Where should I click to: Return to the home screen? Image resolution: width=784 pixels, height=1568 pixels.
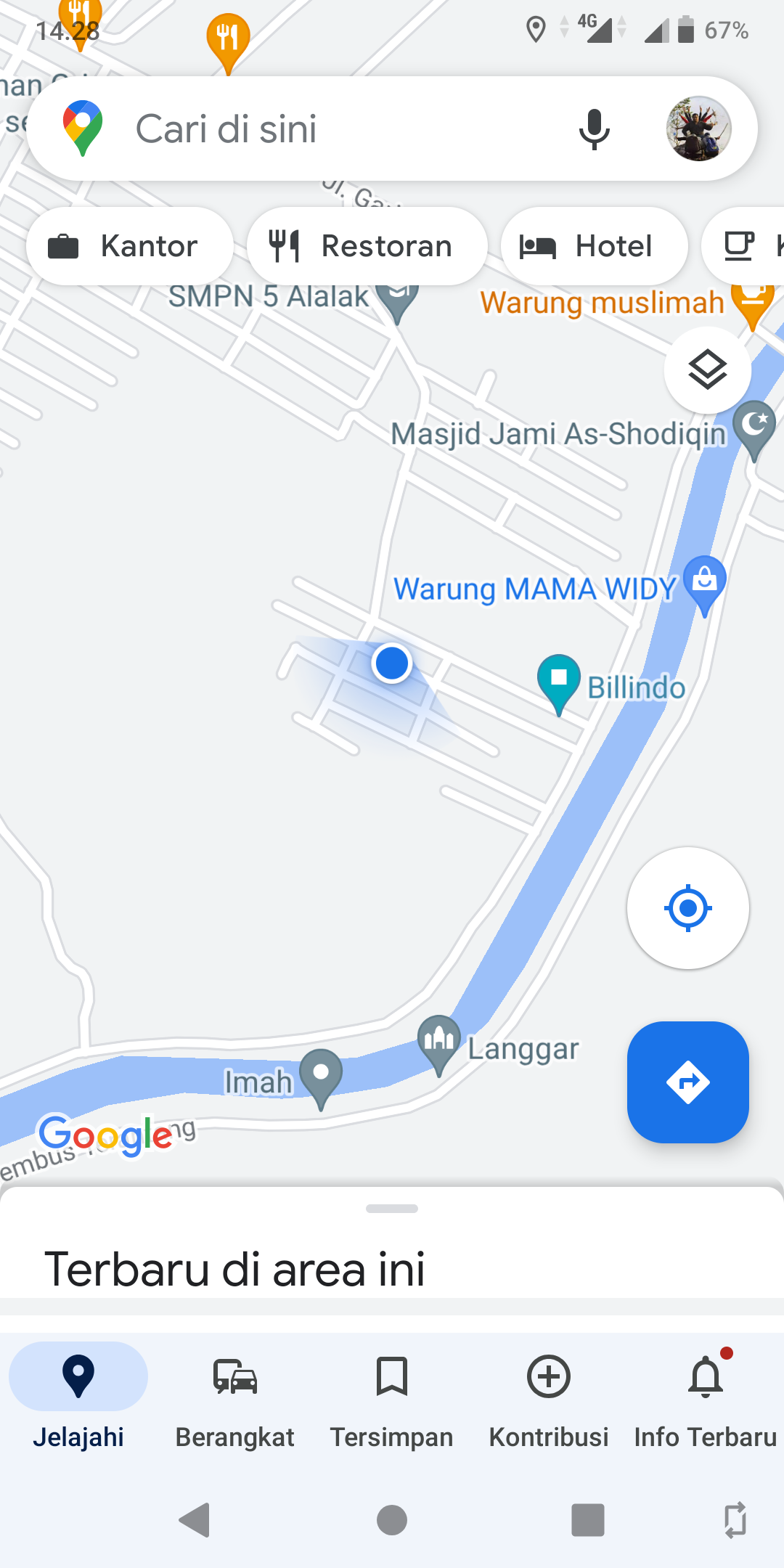(x=392, y=1519)
